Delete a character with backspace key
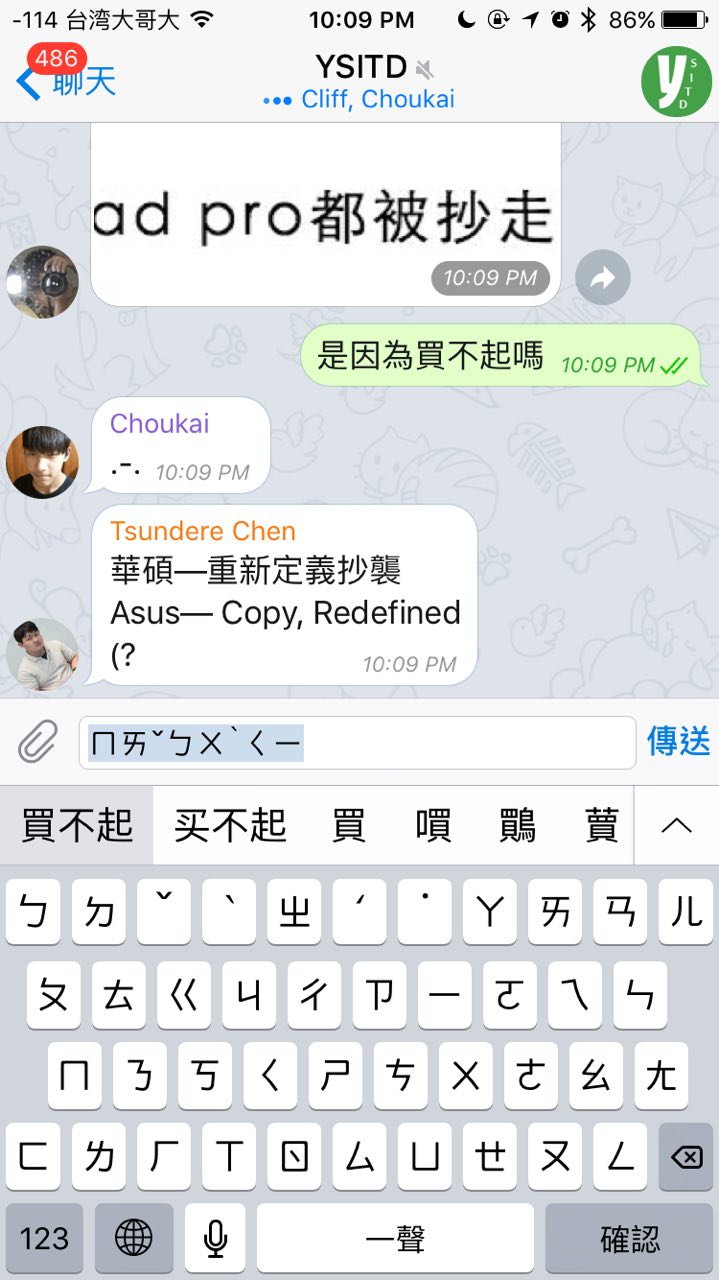The width and height of the screenshot is (719, 1280). 685,1157
